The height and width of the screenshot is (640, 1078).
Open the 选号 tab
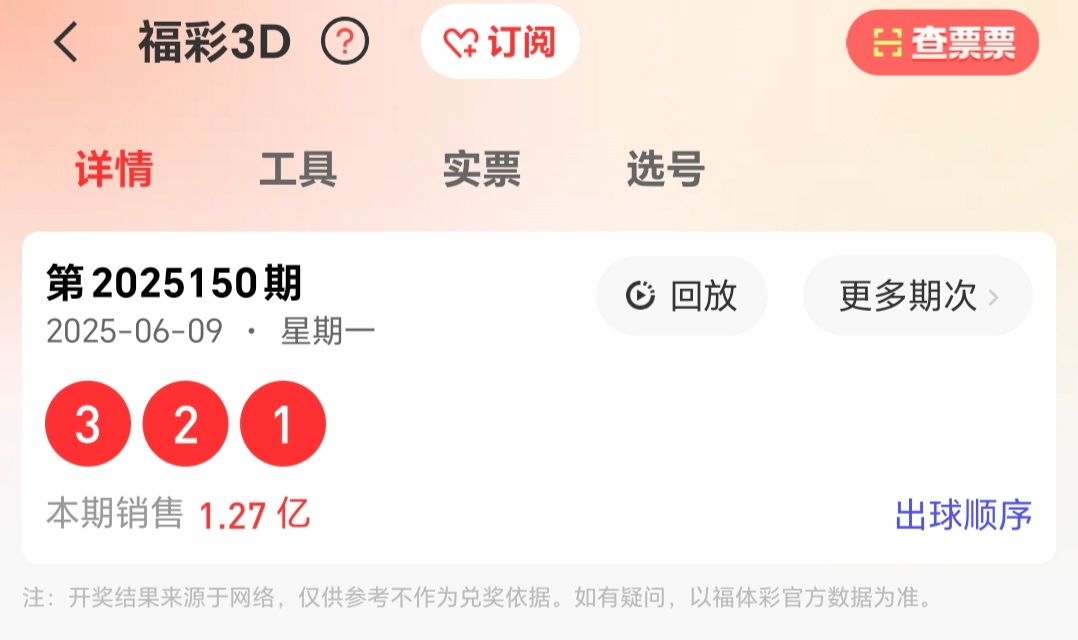pos(666,170)
